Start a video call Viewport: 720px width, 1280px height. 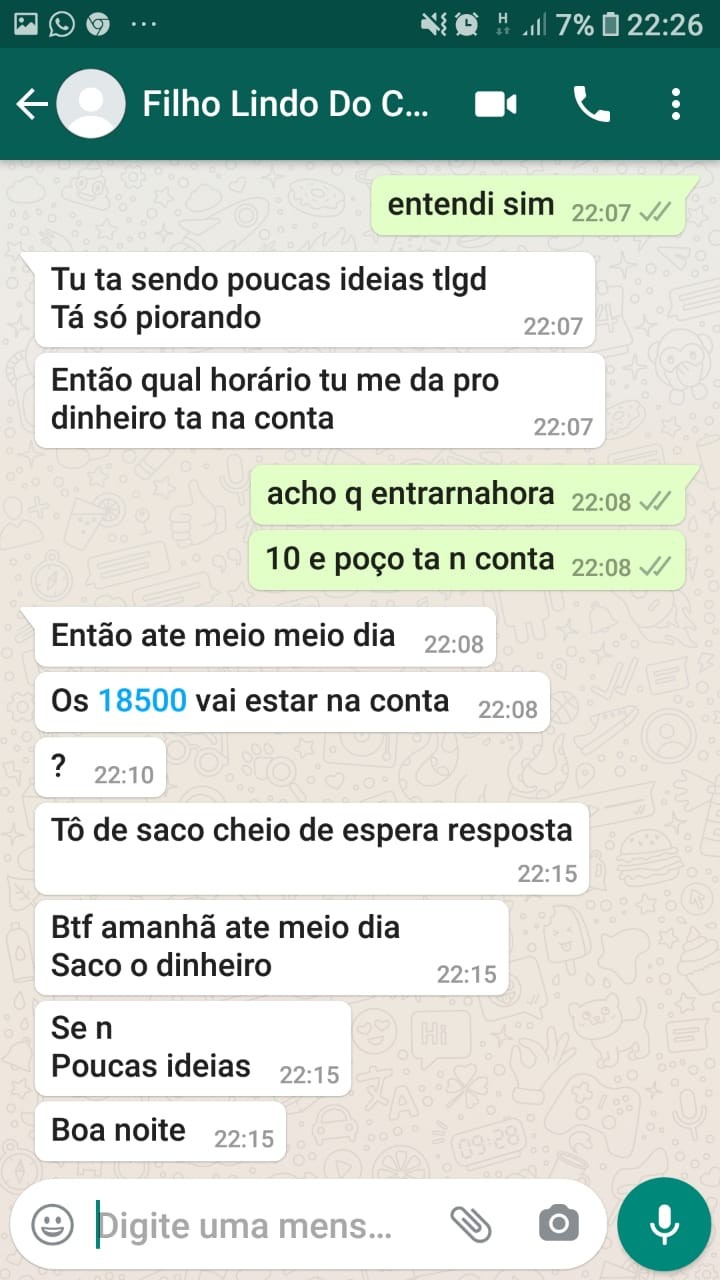click(x=495, y=104)
